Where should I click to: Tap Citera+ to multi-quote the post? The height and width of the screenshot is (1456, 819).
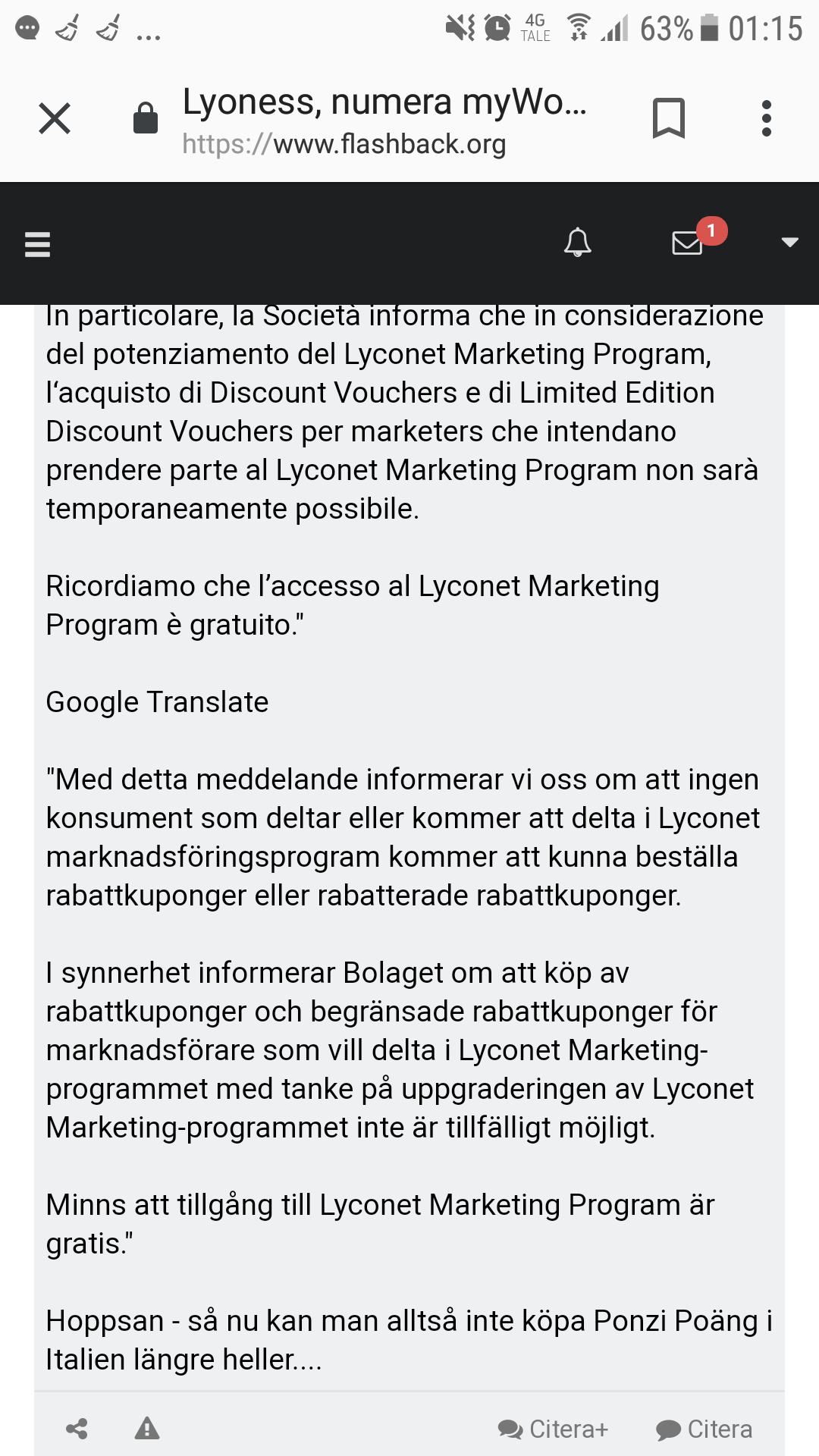[554, 1429]
